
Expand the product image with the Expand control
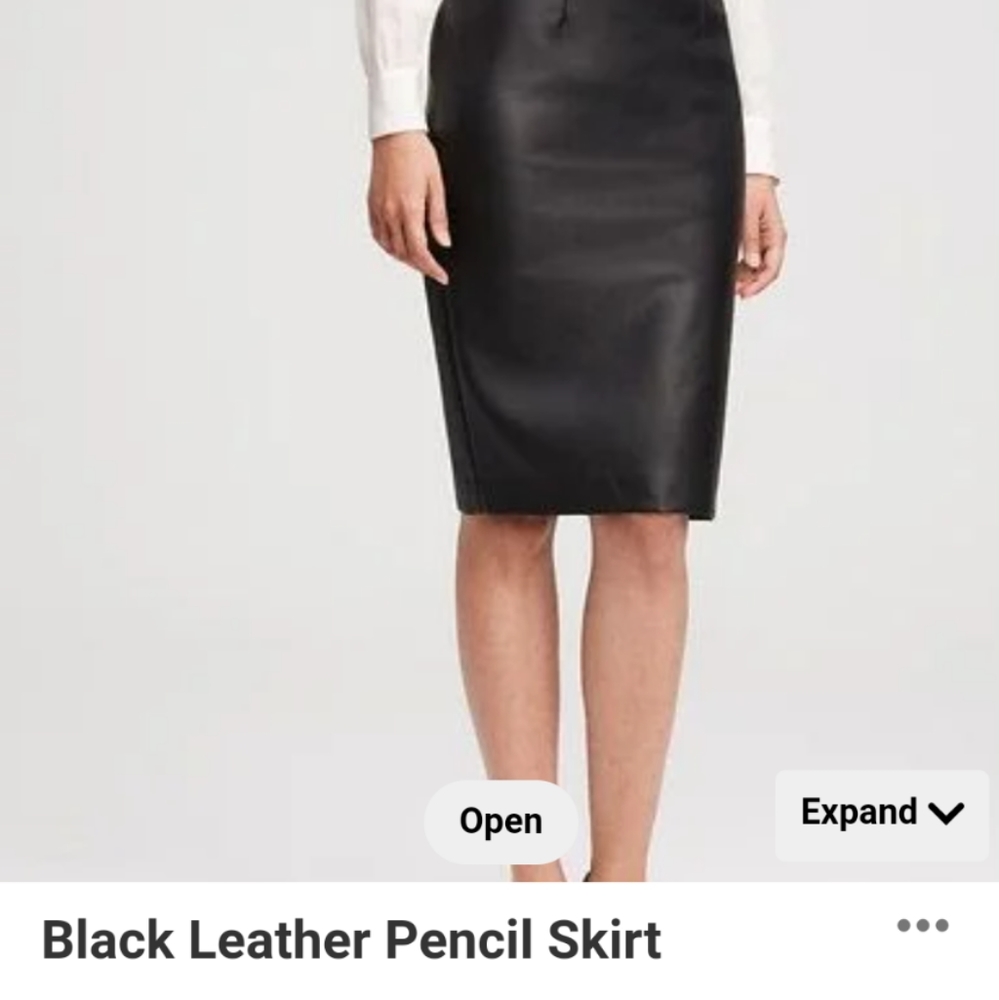tap(878, 813)
